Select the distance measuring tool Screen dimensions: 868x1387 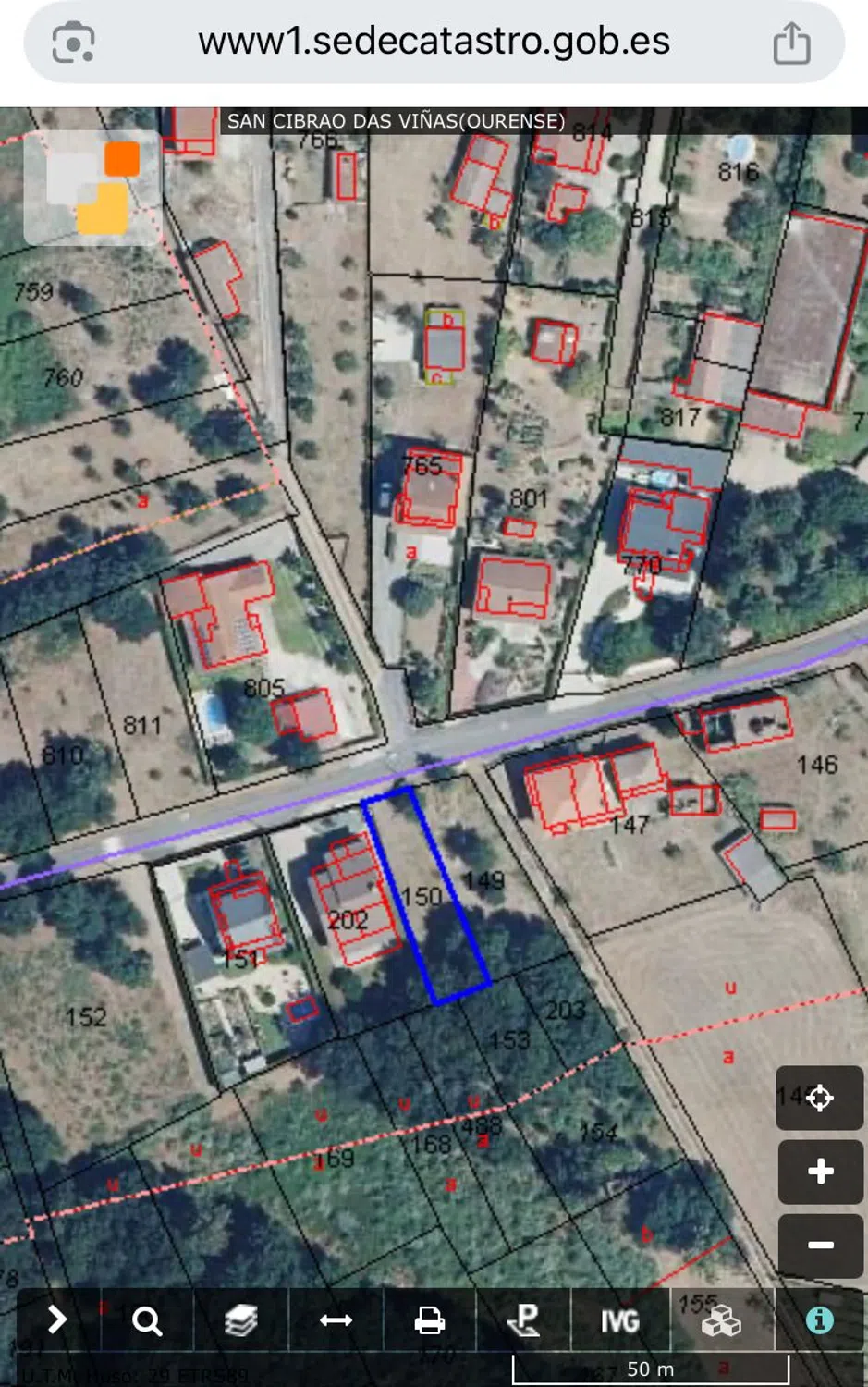click(336, 1320)
